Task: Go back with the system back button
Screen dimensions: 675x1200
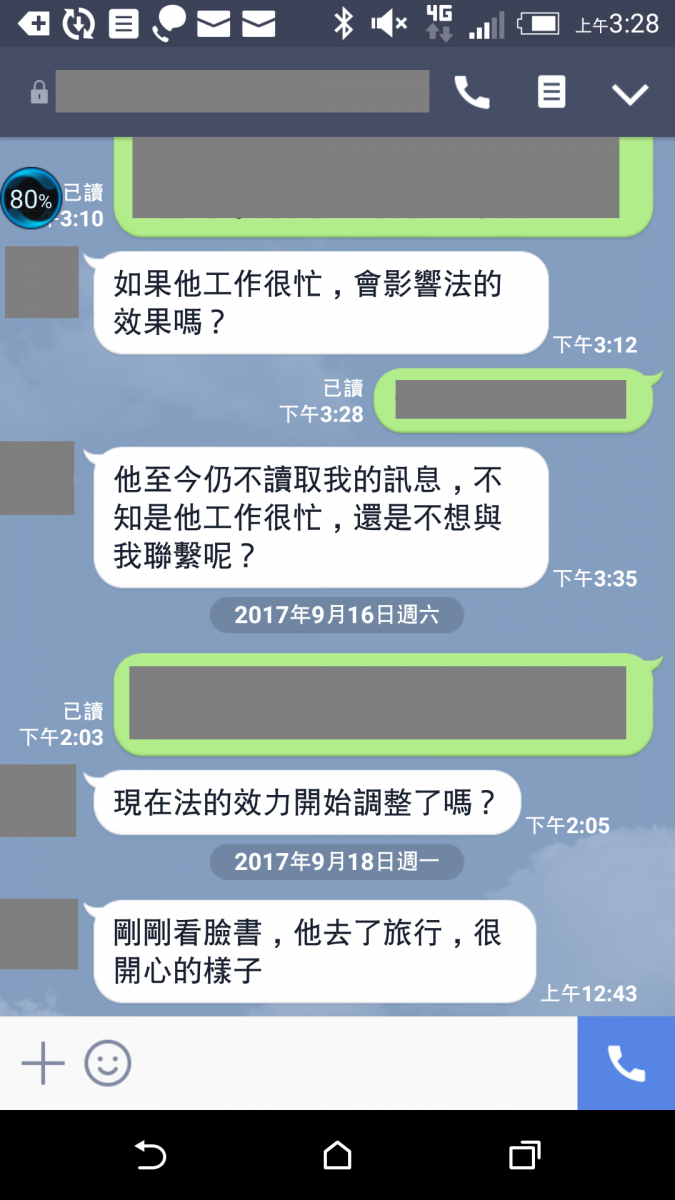Action: [x=150, y=1156]
